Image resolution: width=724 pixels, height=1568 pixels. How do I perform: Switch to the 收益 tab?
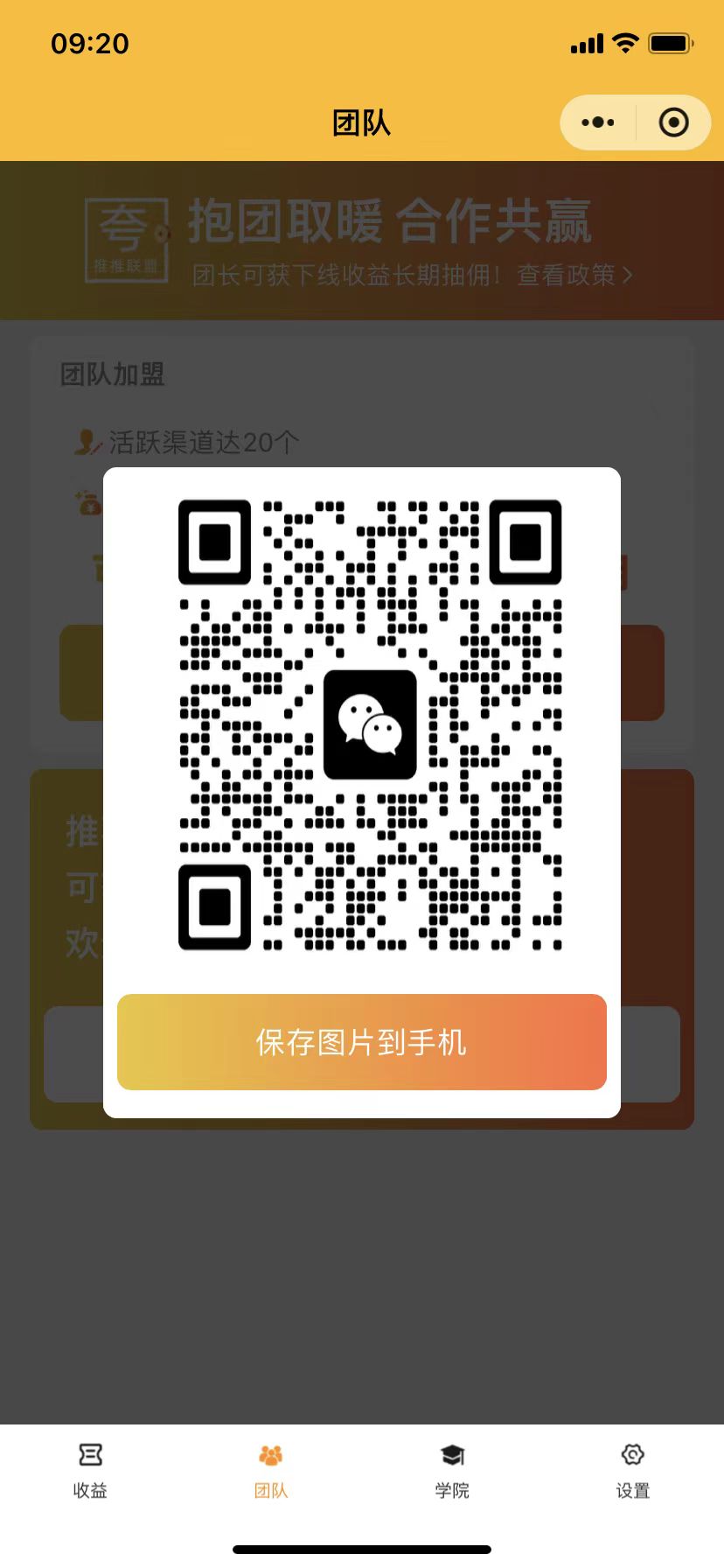coord(90,1470)
